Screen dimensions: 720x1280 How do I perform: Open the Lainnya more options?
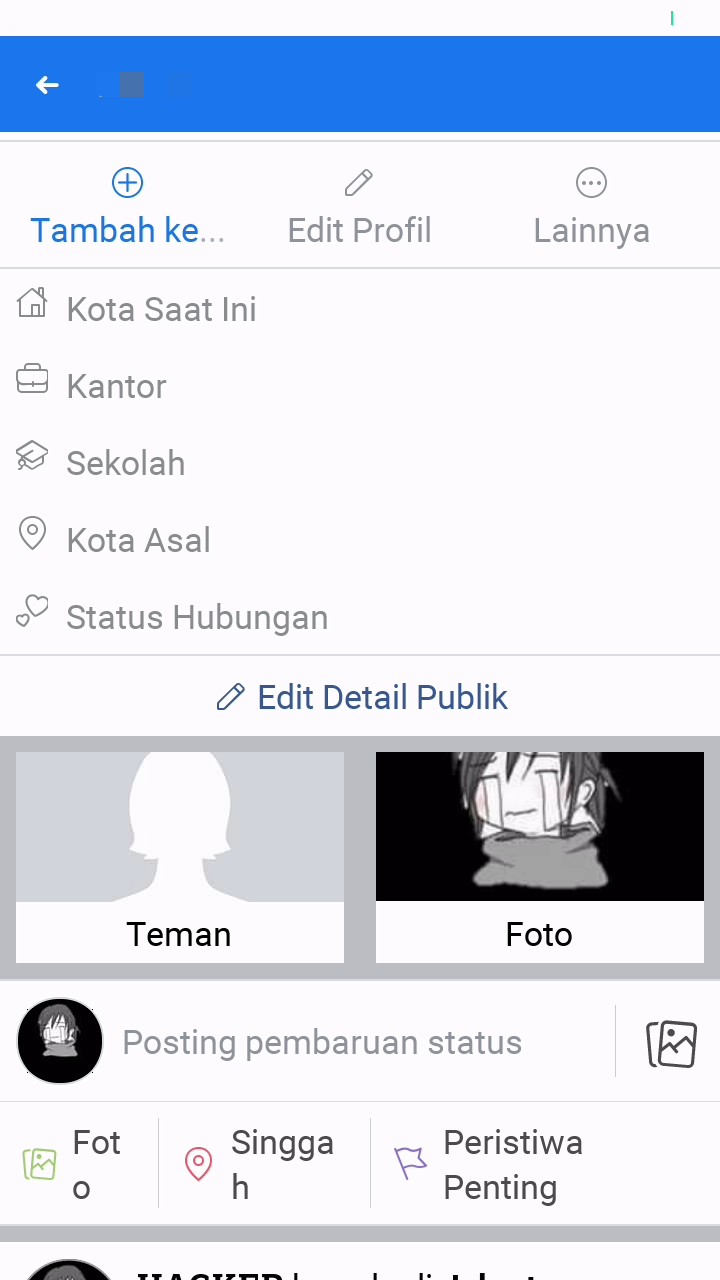tap(591, 208)
